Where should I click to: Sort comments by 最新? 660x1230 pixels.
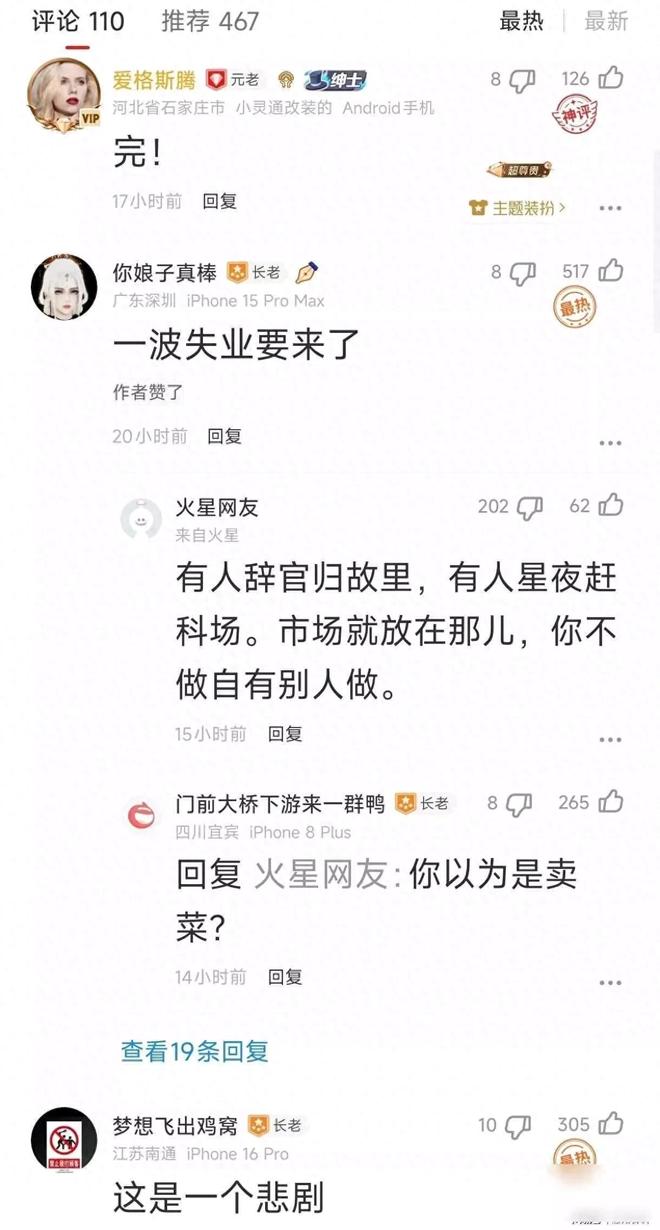point(606,21)
